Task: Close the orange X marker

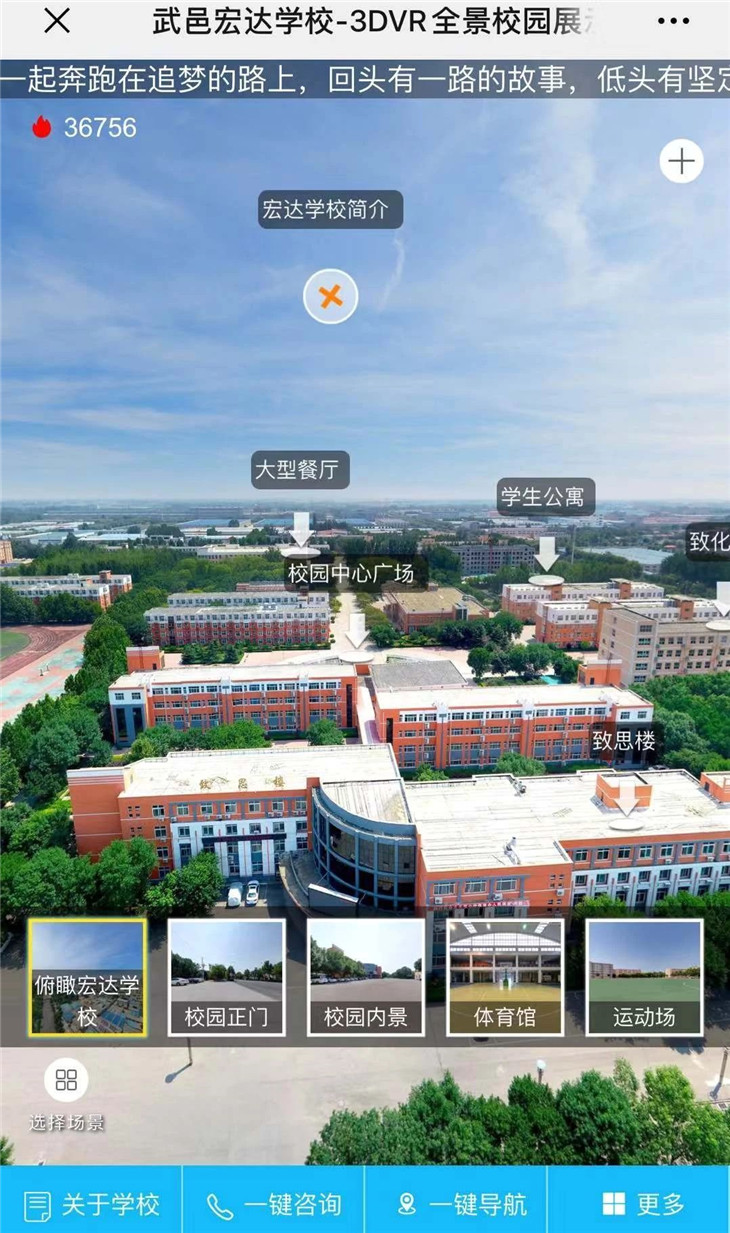Action: pyautogui.click(x=331, y=297)
